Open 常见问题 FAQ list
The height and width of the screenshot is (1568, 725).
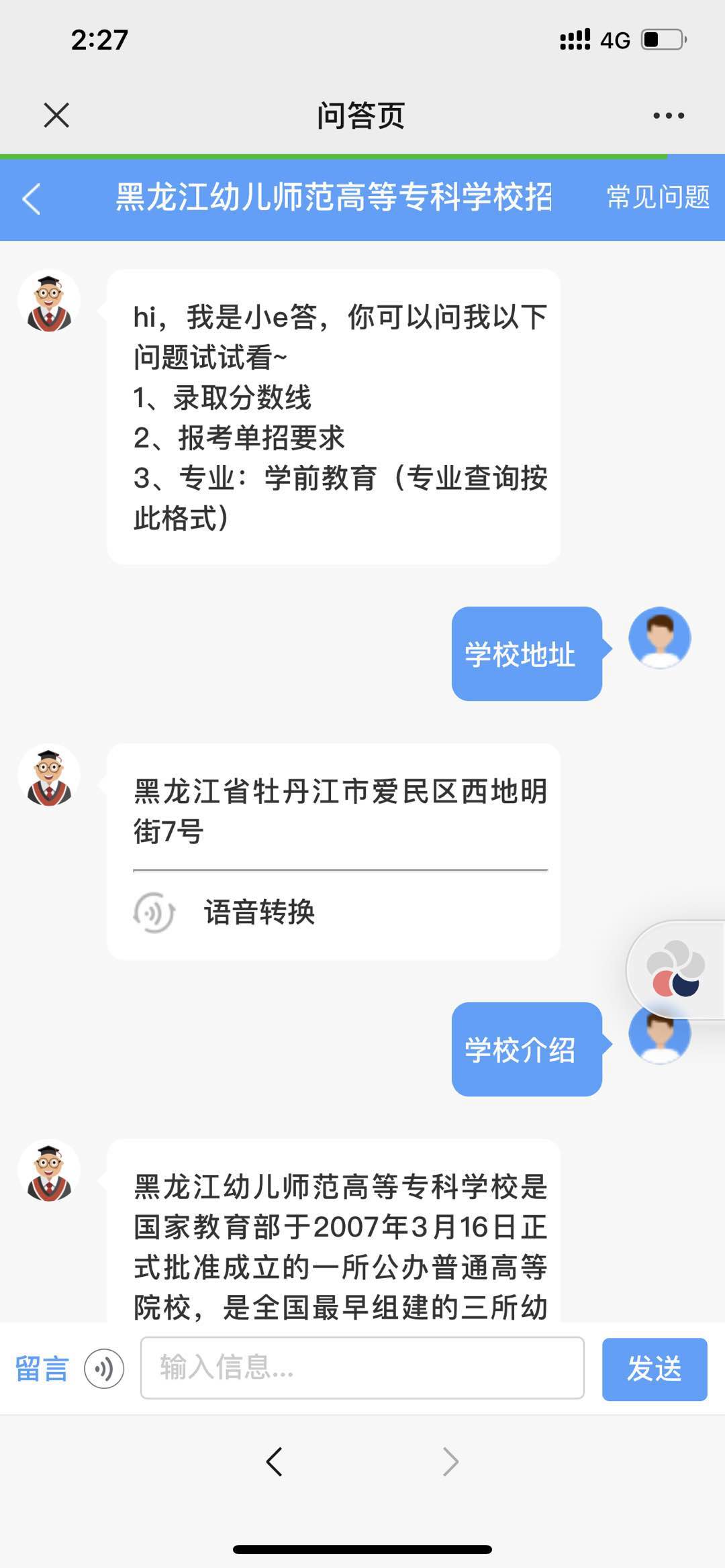coord(658,197)
